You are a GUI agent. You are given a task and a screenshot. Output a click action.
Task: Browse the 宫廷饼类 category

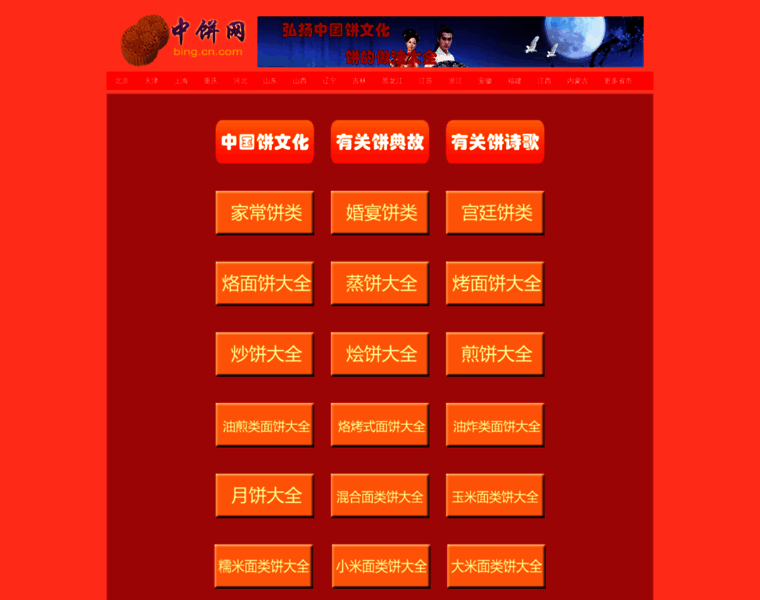(x=495, y=213)
